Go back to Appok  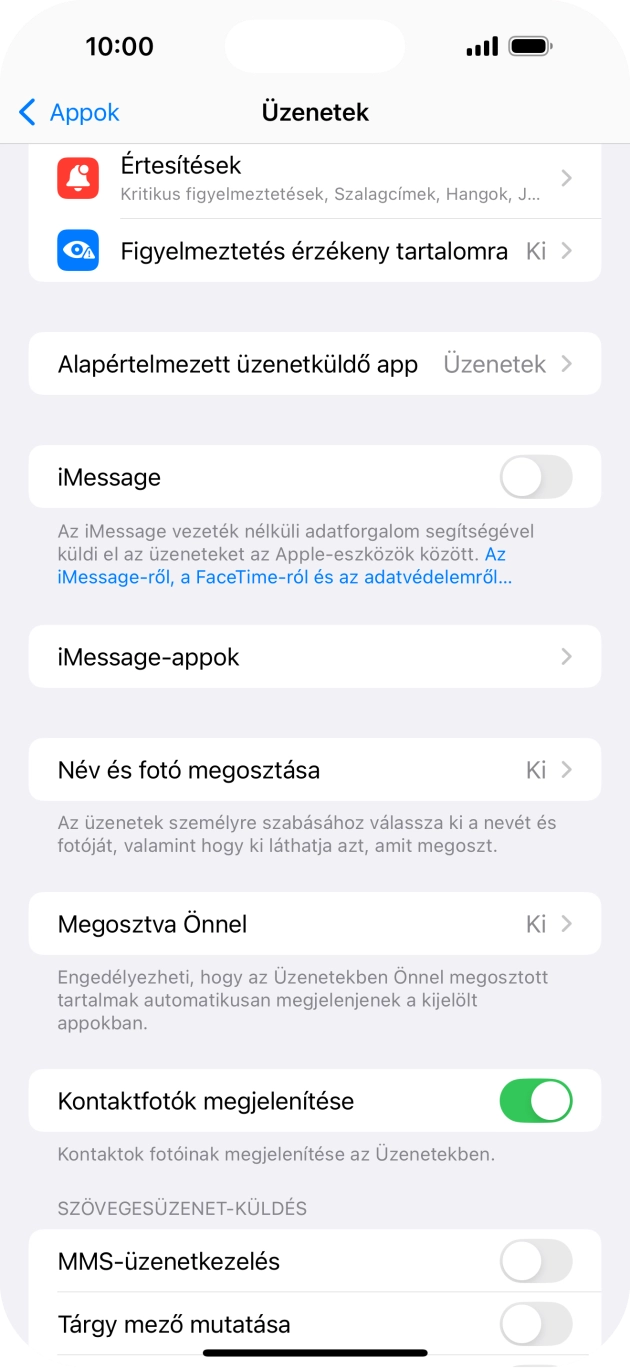pyautogui.click(x=69, y=112)
